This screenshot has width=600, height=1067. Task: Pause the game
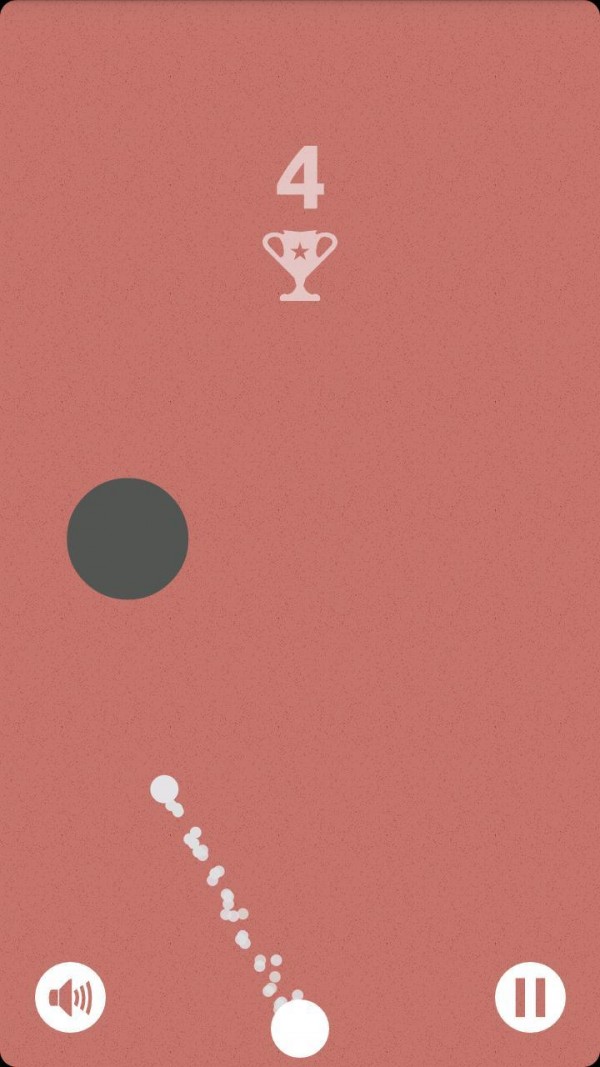pos(530,997)
